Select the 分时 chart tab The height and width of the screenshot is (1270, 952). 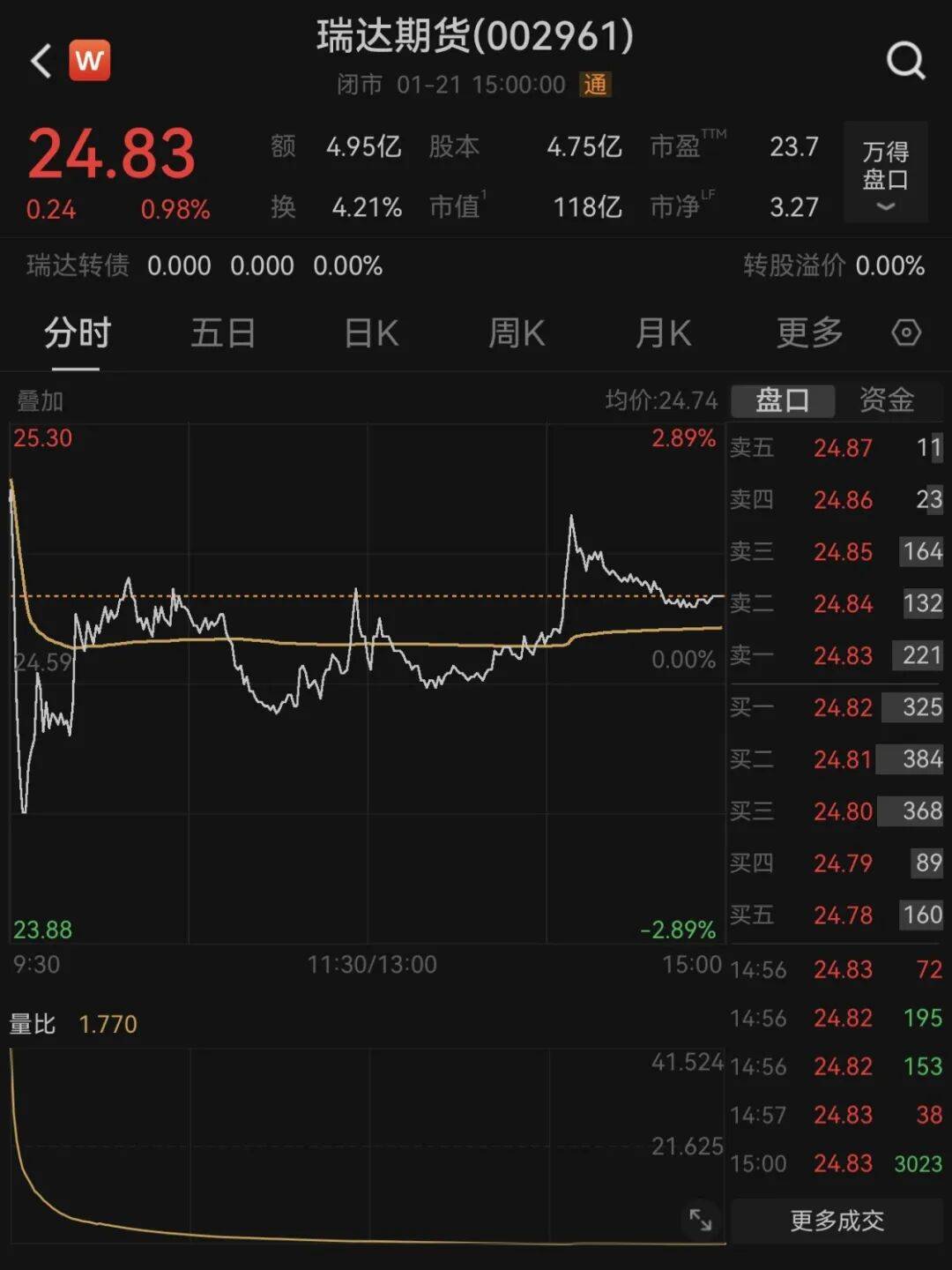[78, 333]
